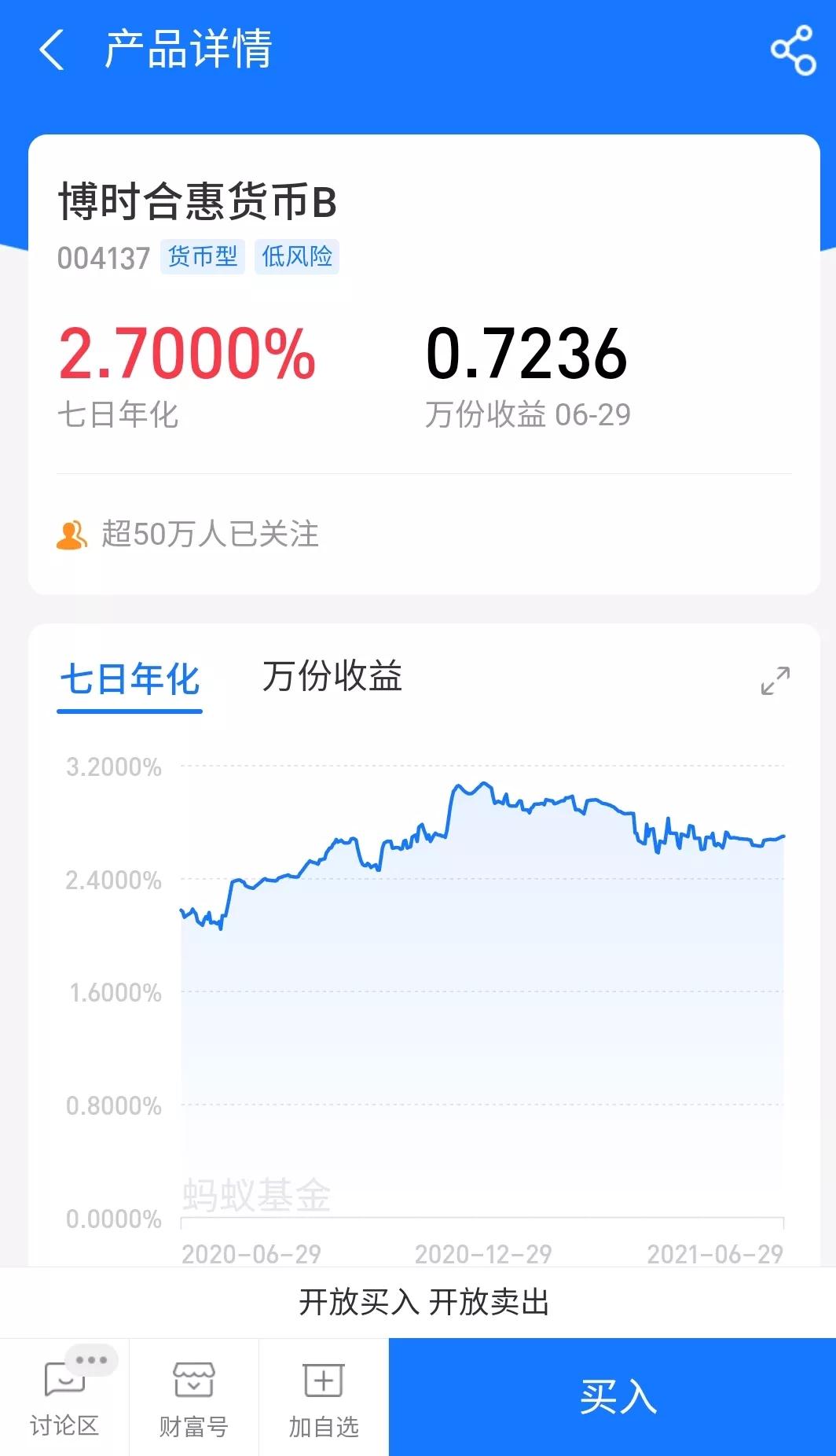Toggle follow status on 超50万人已关注

click(x=211, y=535)
